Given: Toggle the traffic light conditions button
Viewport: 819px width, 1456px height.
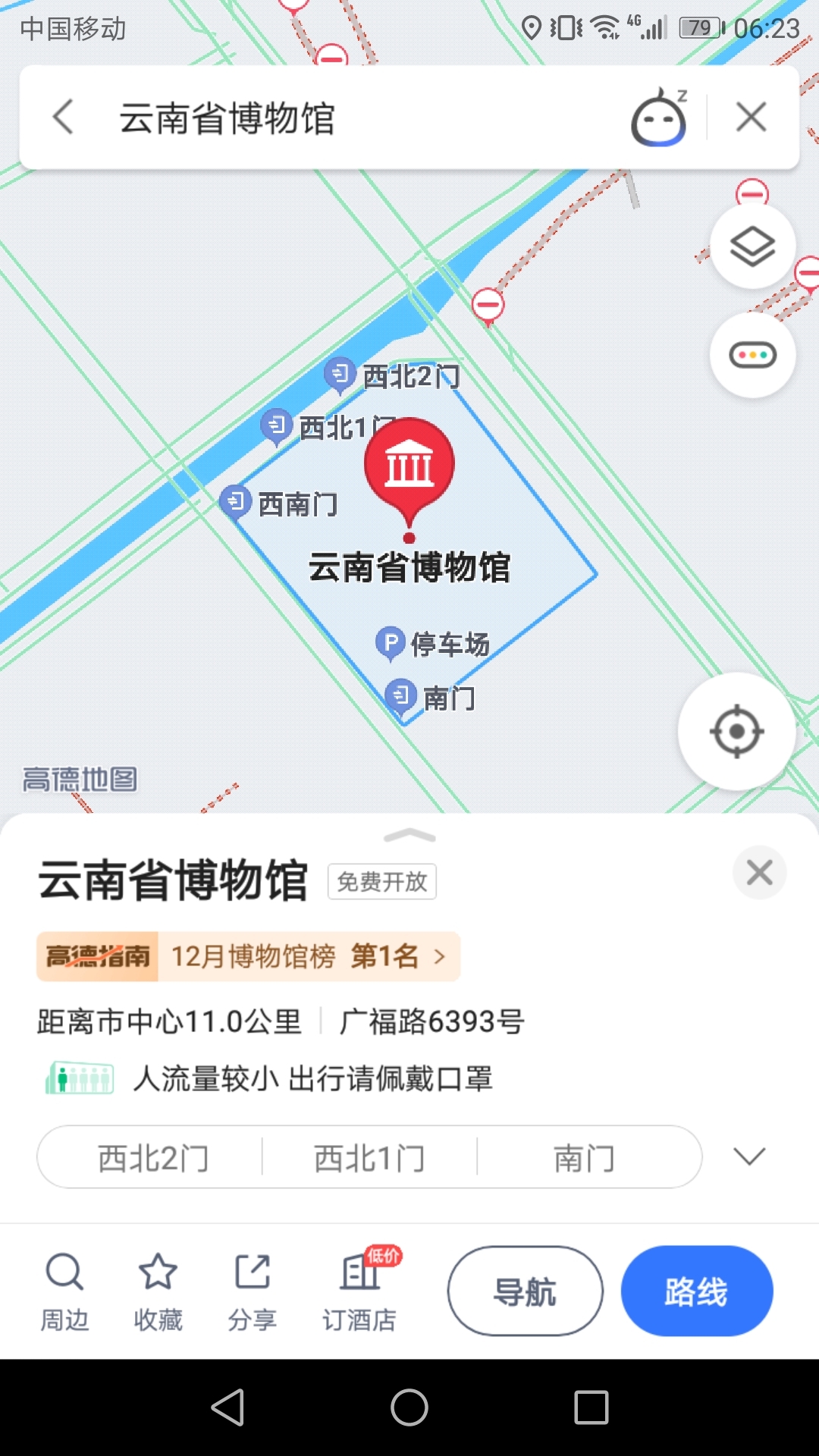Looking at the screenshot, I should (x=752, y=355).
